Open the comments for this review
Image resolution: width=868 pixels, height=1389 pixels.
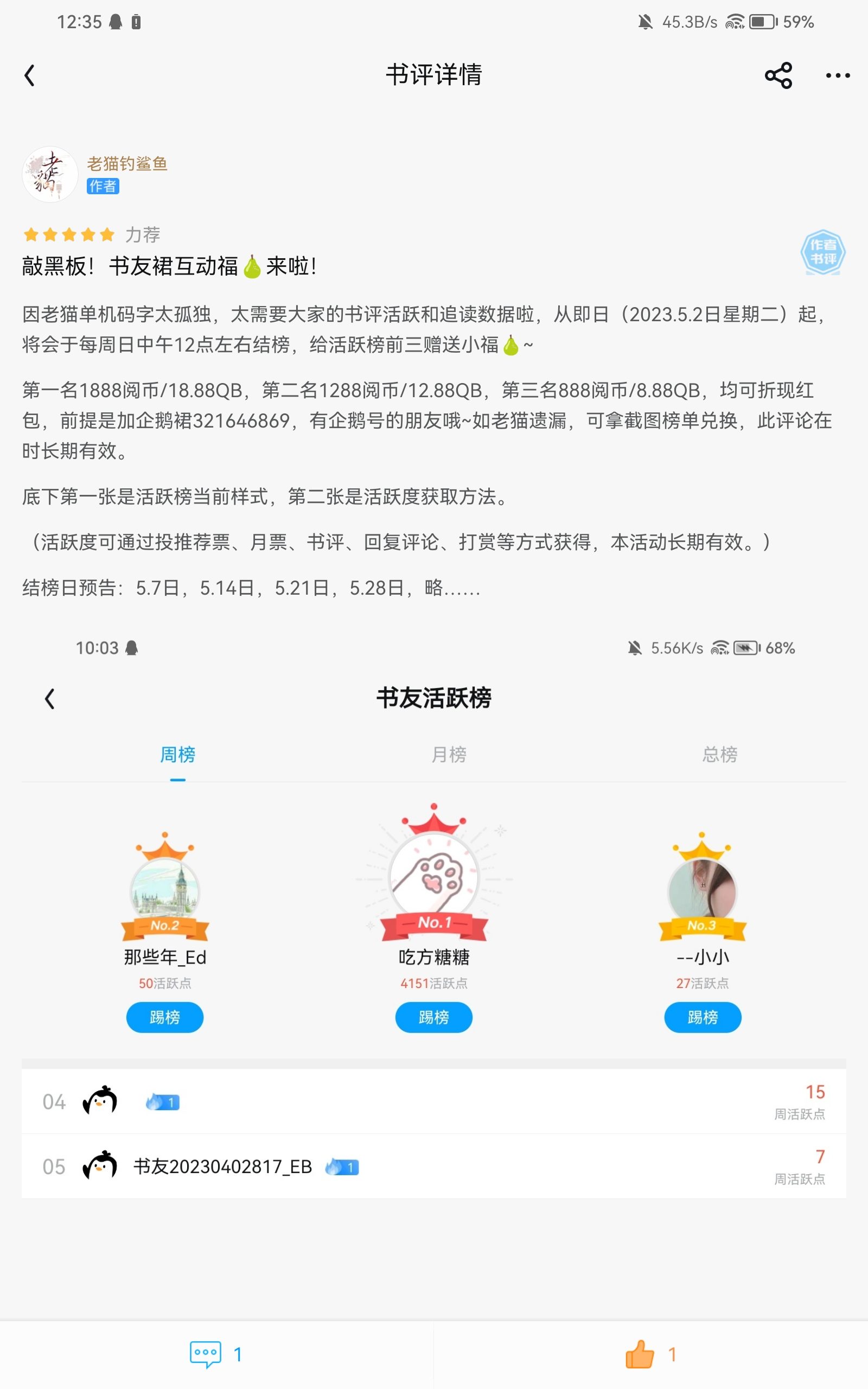(216, 1355)
